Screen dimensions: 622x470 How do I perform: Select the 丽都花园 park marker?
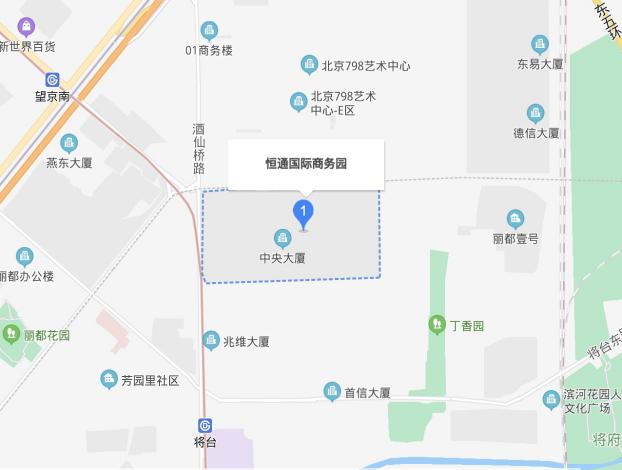point(11,334)
